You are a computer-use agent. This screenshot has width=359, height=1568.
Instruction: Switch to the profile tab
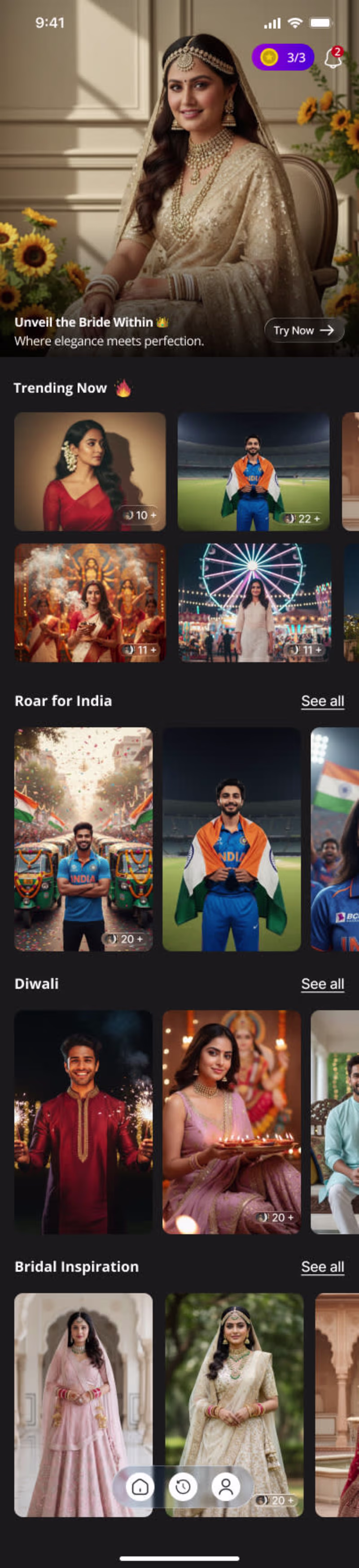pyautogui.click(x=226, y=1486)
